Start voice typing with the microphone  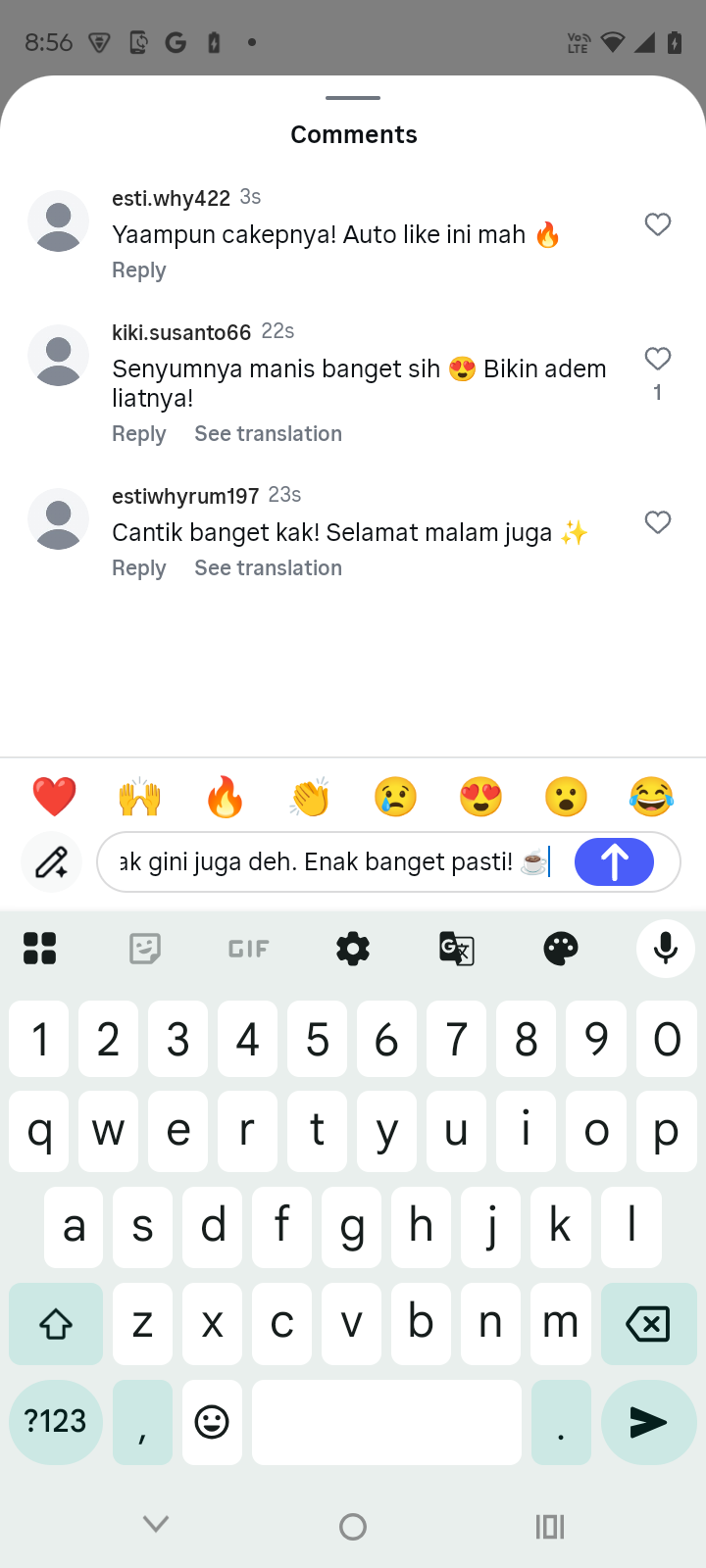[x=666, y=949]
